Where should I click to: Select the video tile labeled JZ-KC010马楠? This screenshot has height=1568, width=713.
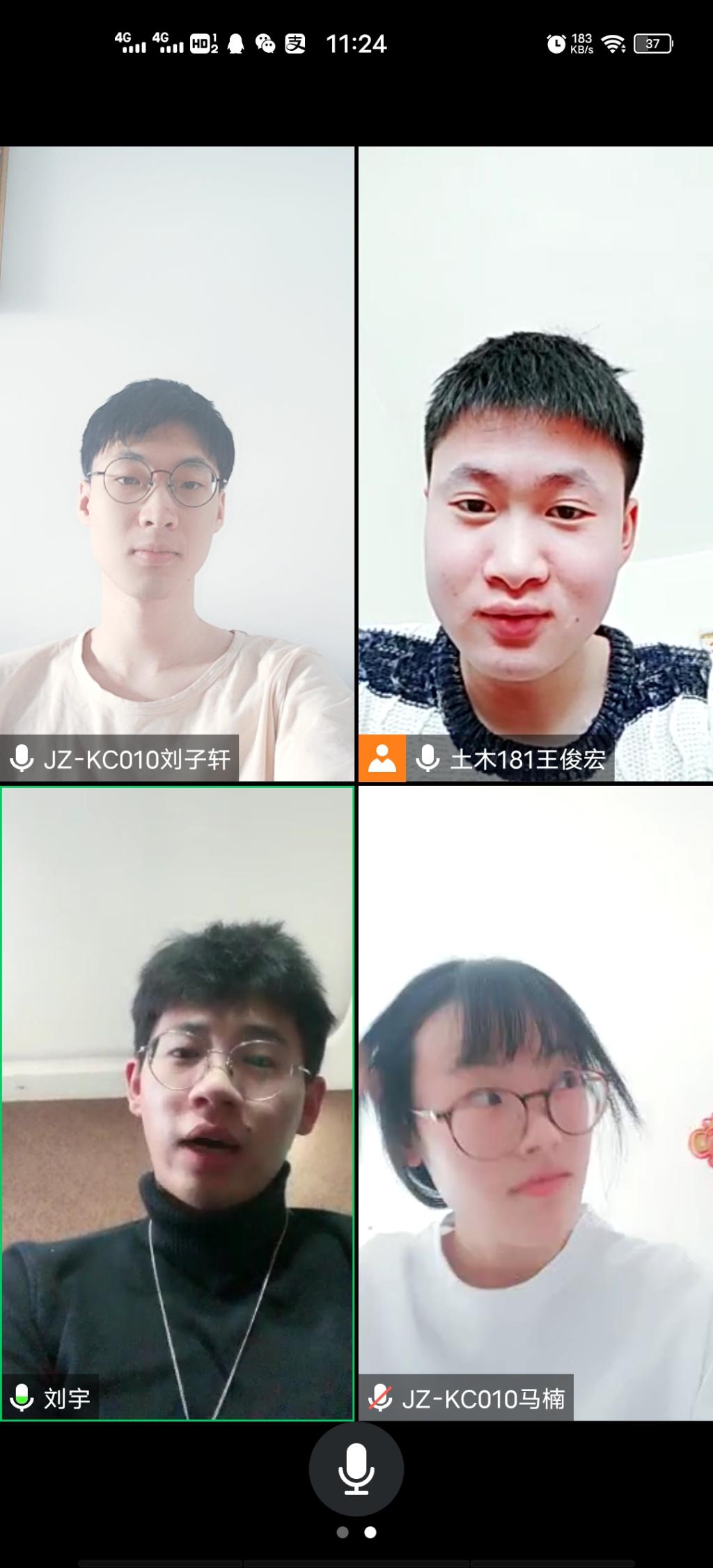[535, 1103]
